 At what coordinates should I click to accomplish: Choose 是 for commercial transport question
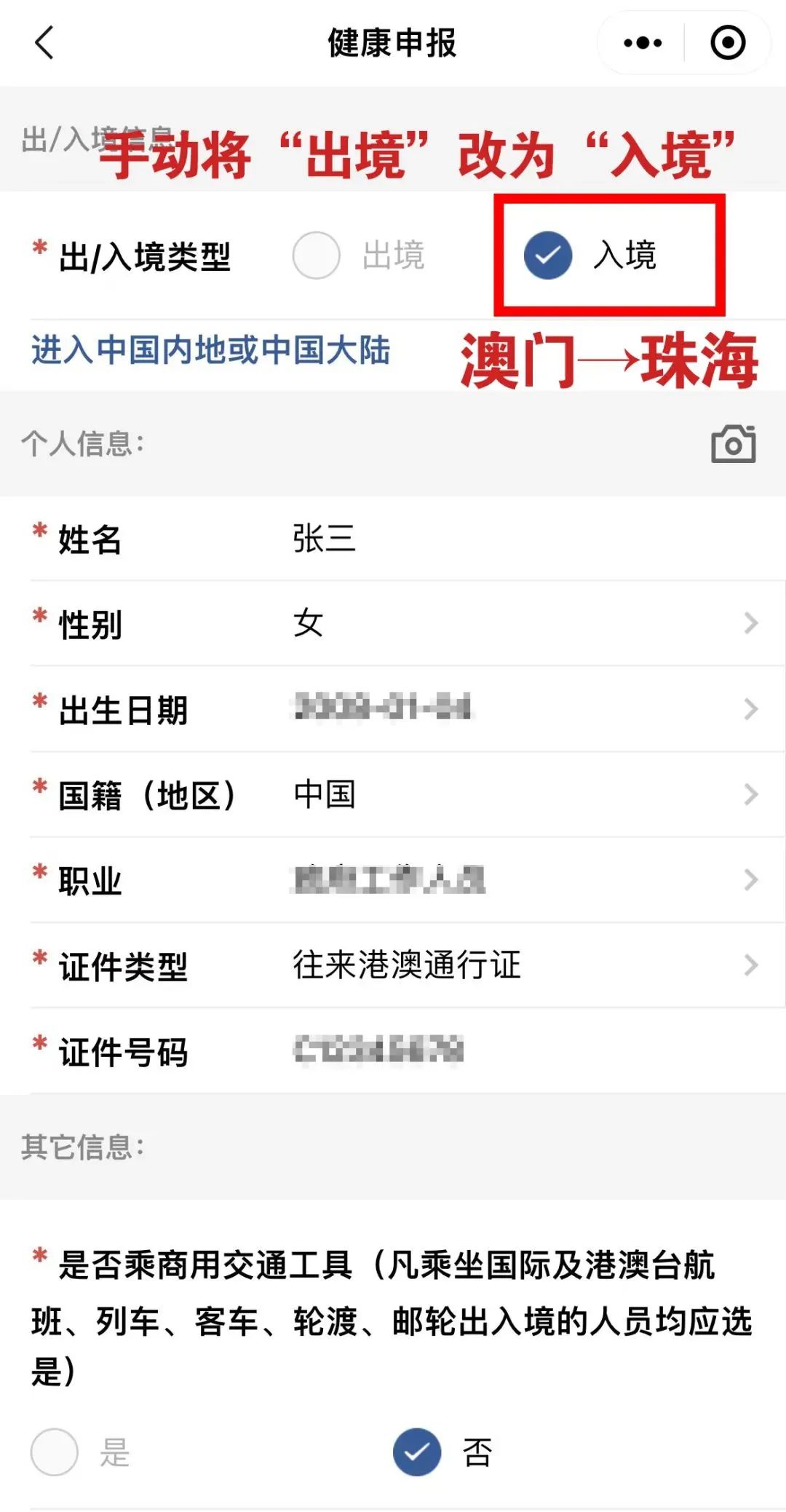pyautogui.click(x=55, y=1452)
